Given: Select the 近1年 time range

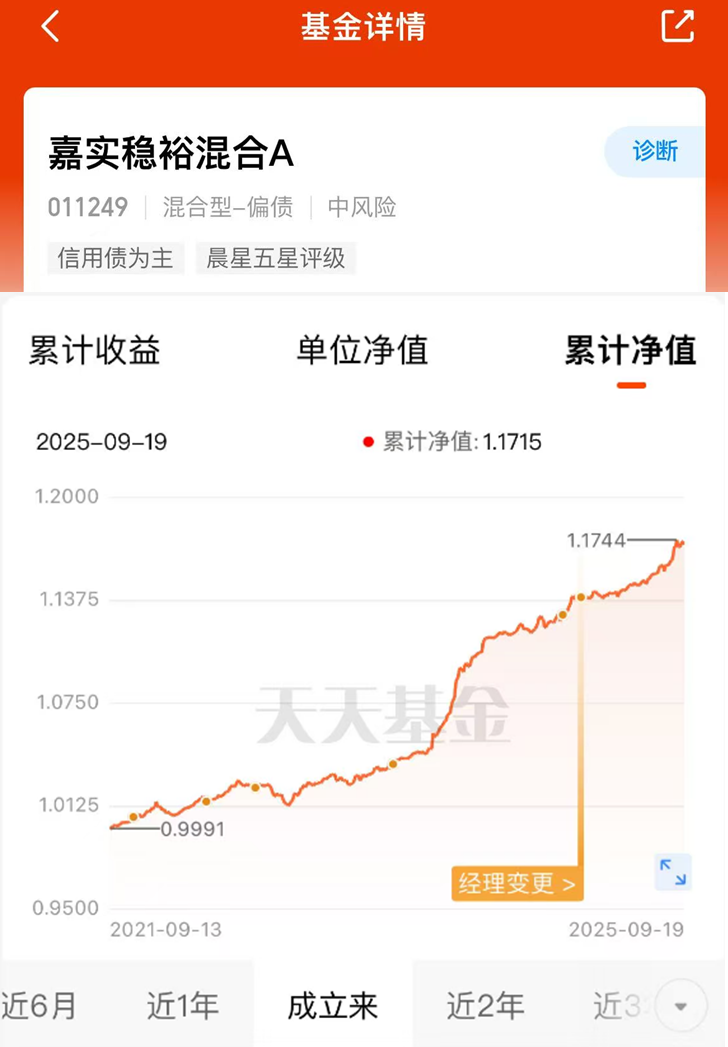Looking at the screenshot, I should click(182, 1006).
